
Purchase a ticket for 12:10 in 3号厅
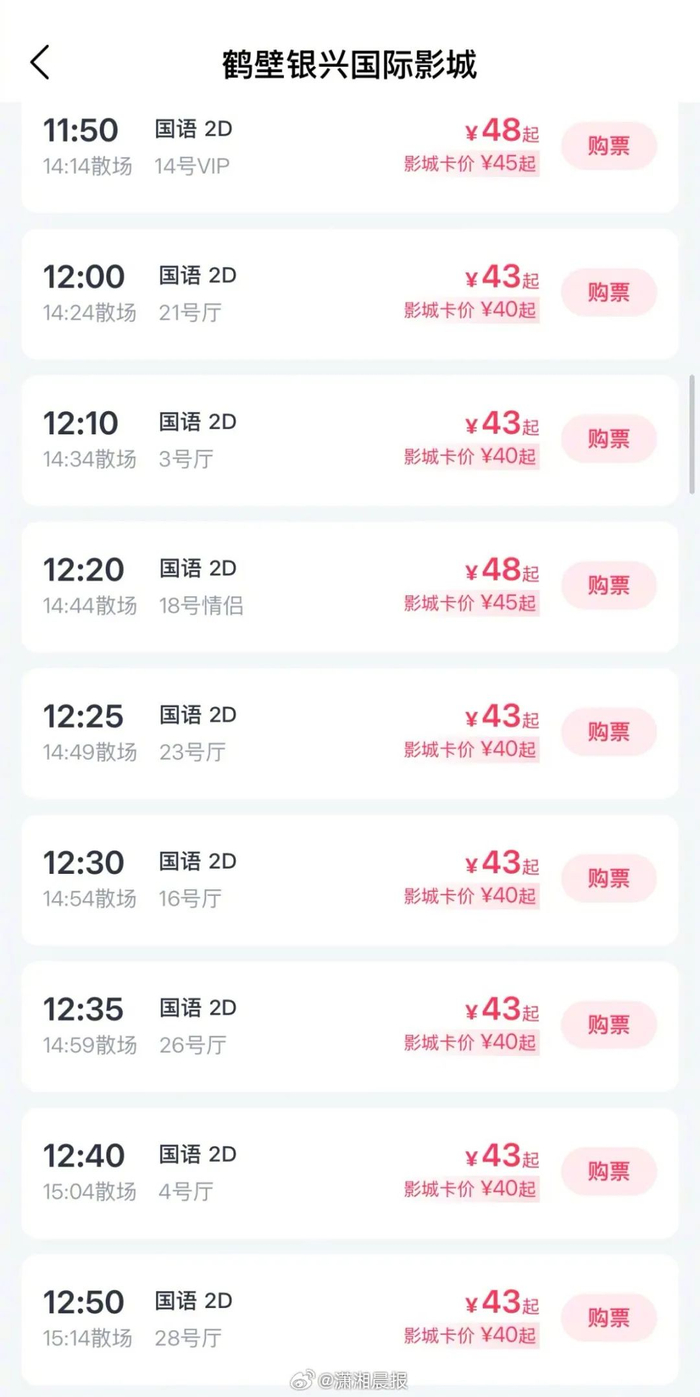608,439
